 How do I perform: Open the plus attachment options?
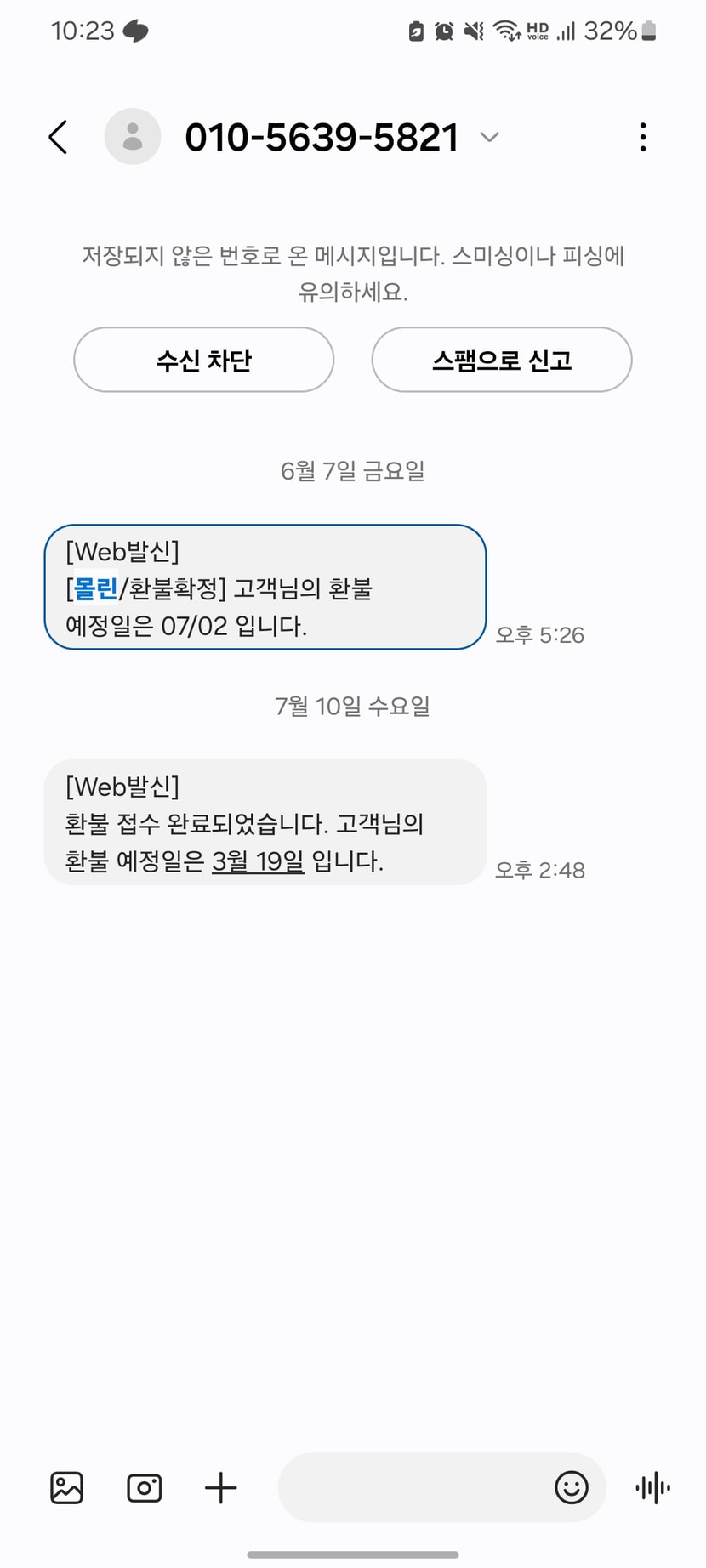[x=221, y=1488]
